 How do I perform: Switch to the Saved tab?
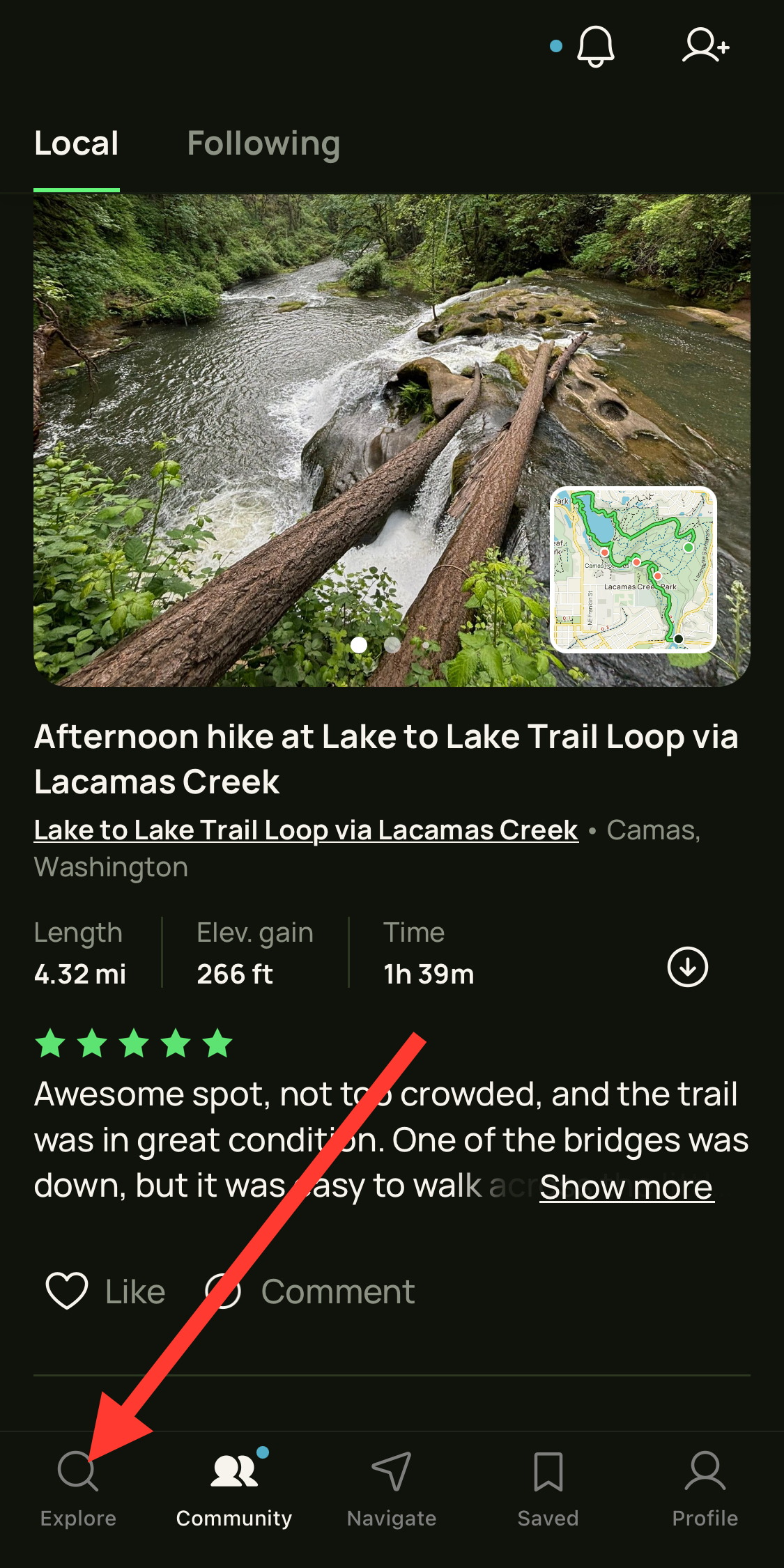tap(548, 1488)
